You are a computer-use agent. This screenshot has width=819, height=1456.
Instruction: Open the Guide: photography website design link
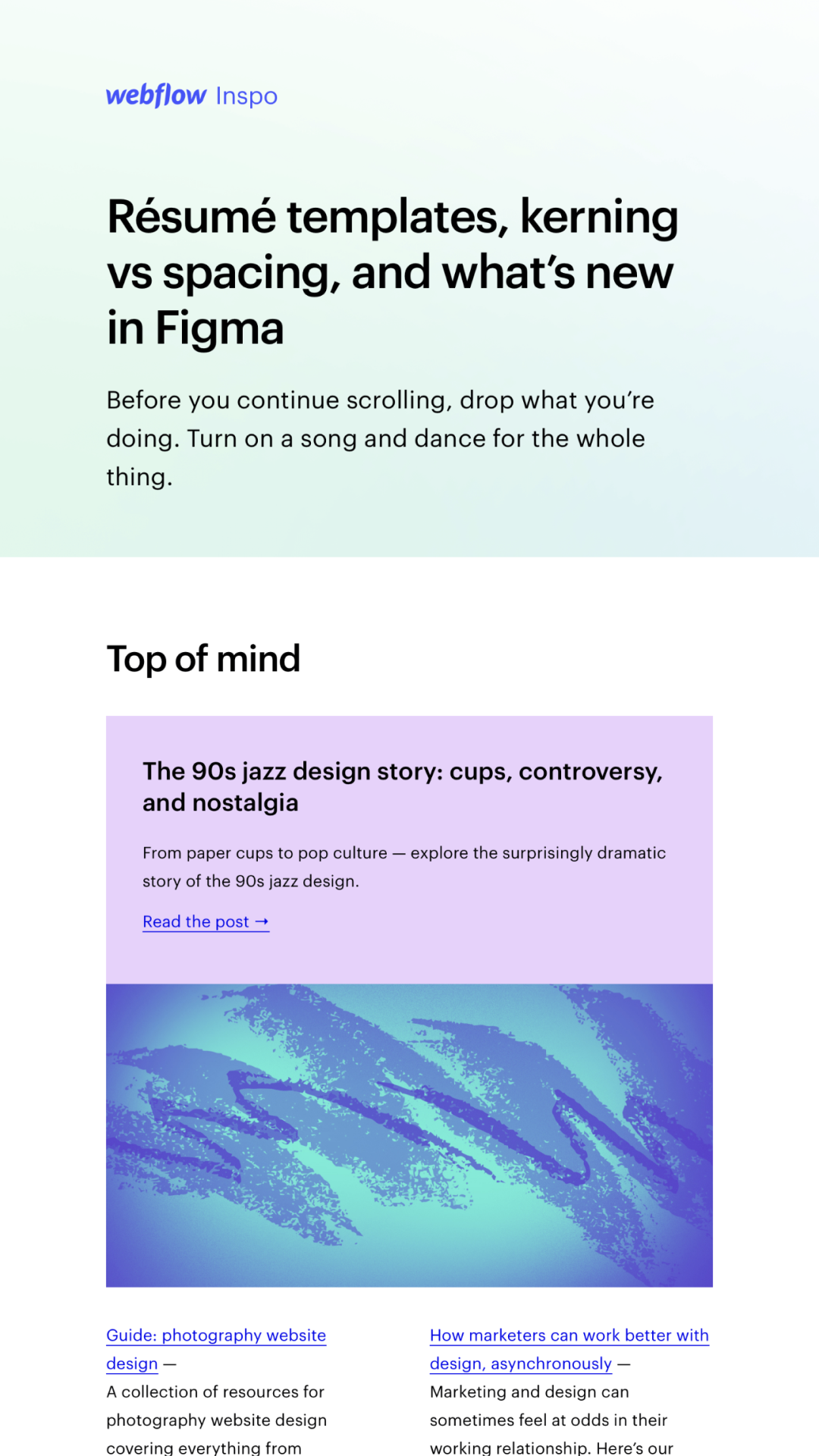pyautogui.click(x=216, y=1335)
